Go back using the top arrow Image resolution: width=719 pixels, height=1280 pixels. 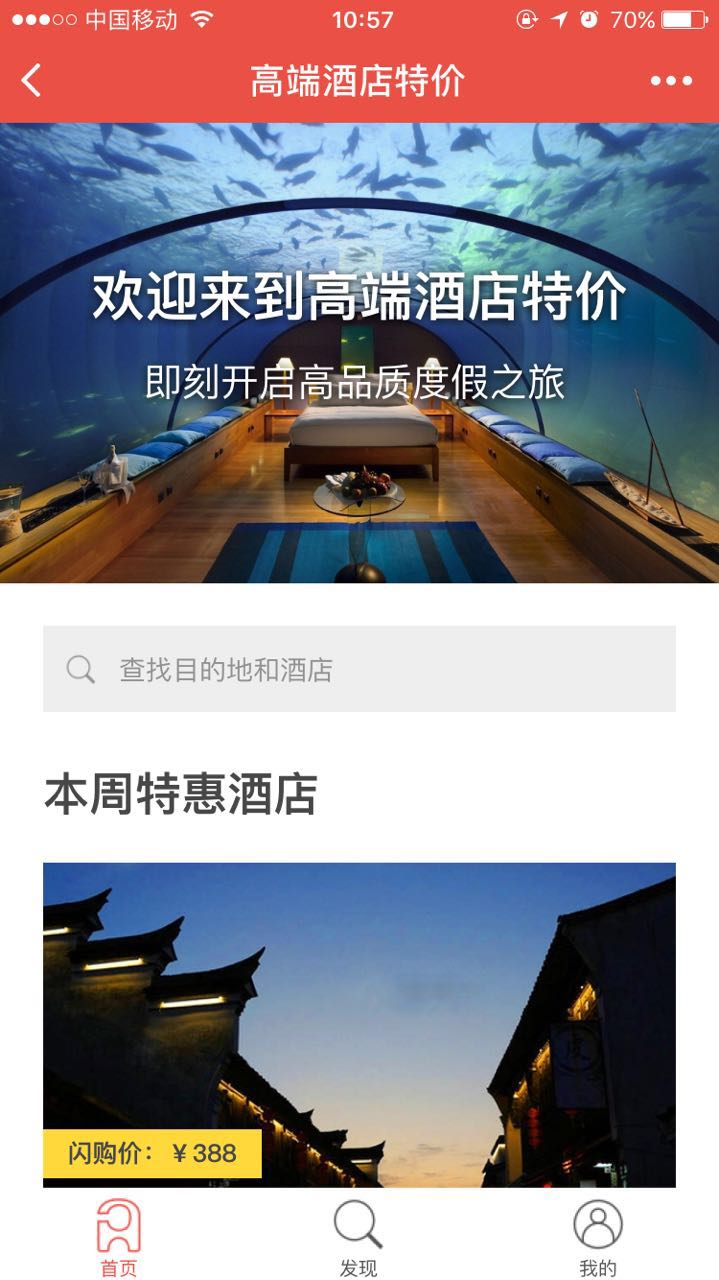32,81
